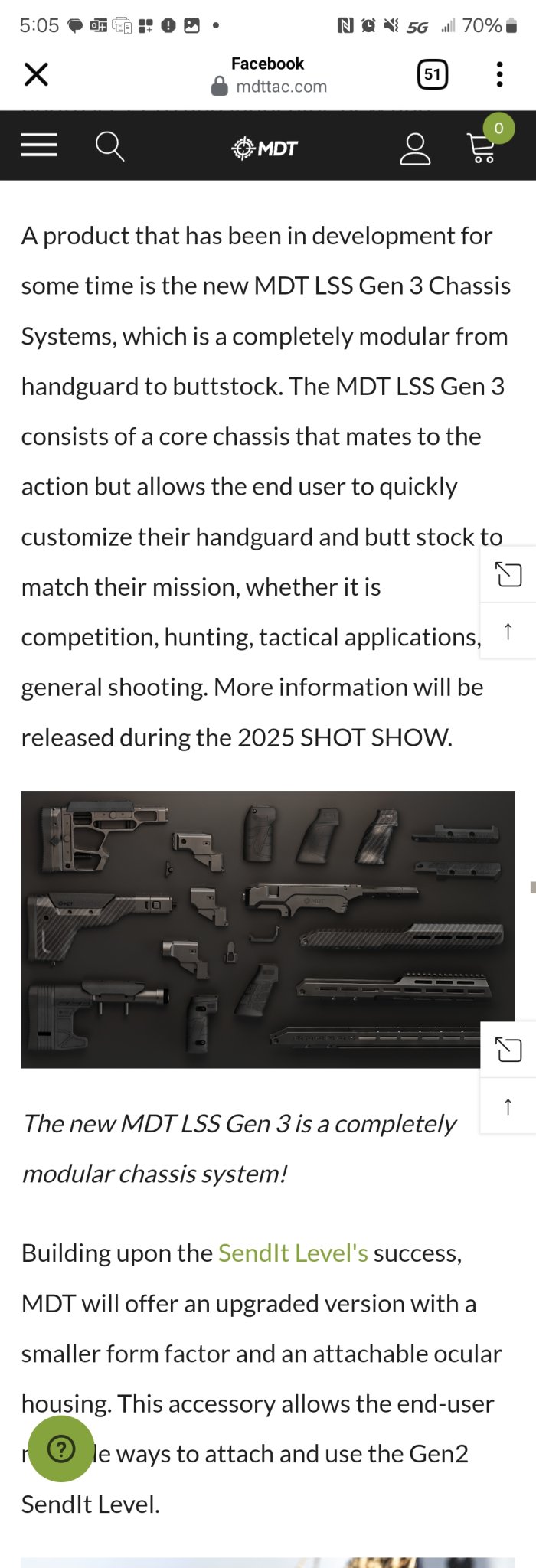536x1568 pixels.
Task: Search the MDT site
Action: point(109,145)
